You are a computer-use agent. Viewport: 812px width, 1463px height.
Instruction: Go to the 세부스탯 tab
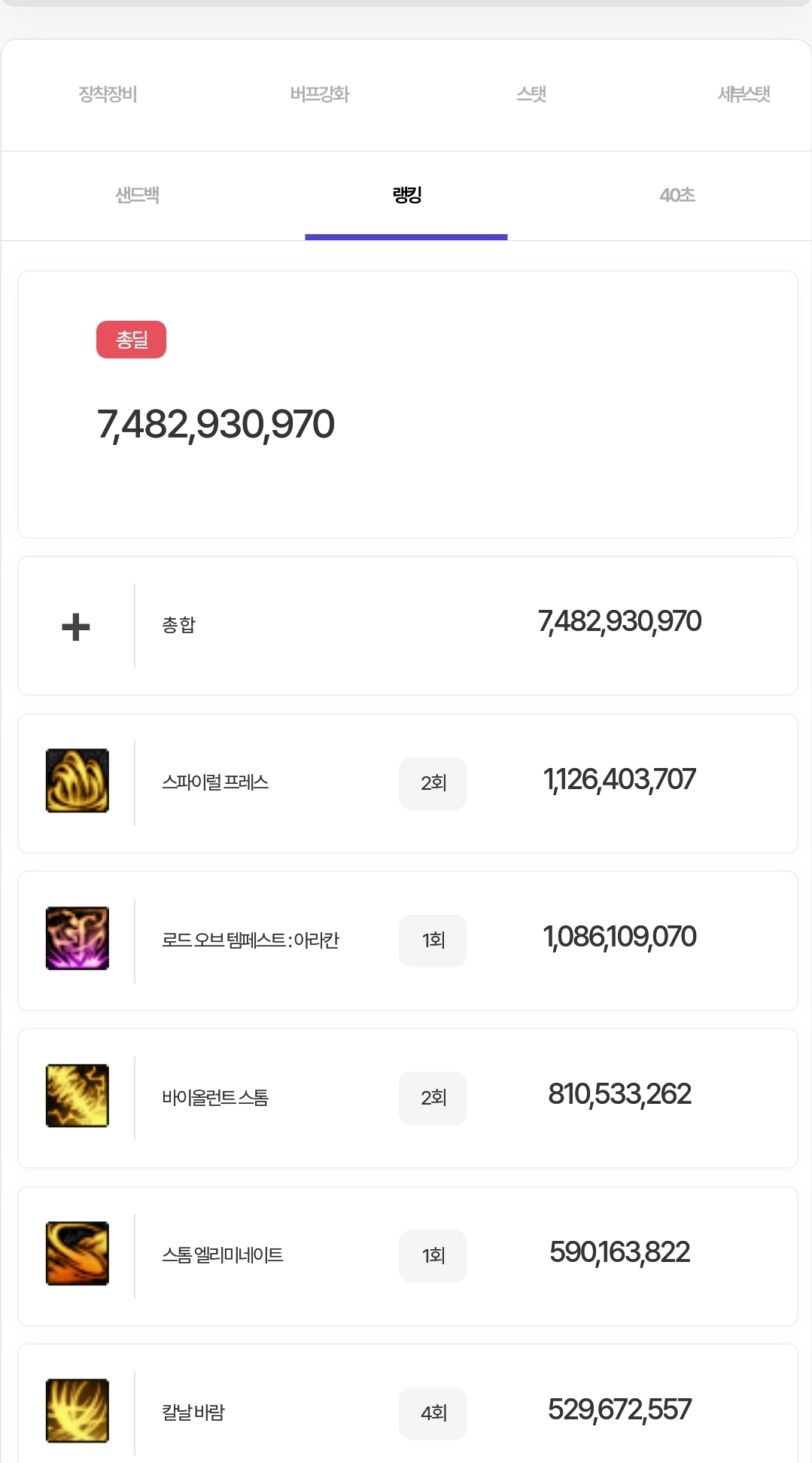(x=744, y=94)
